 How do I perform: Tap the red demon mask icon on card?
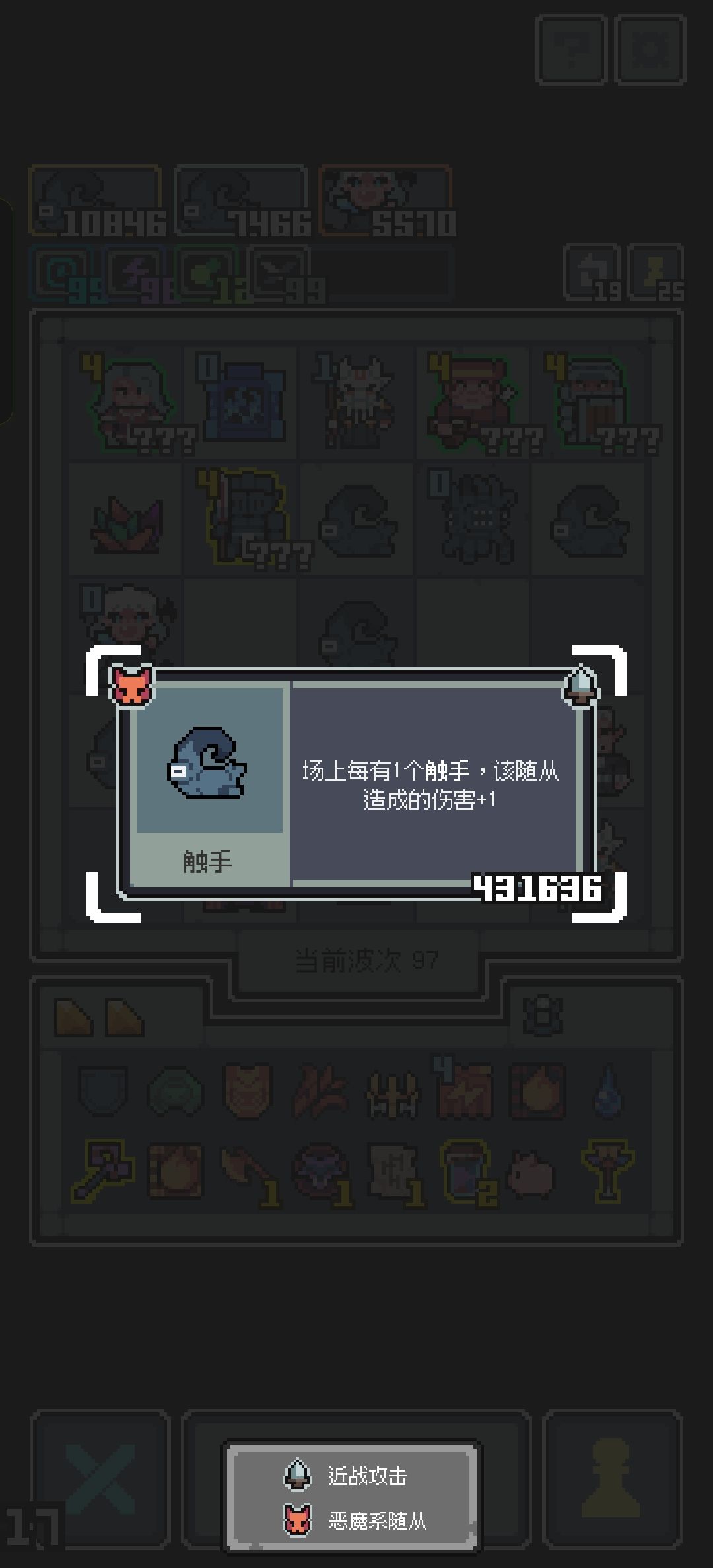(132, 685)
